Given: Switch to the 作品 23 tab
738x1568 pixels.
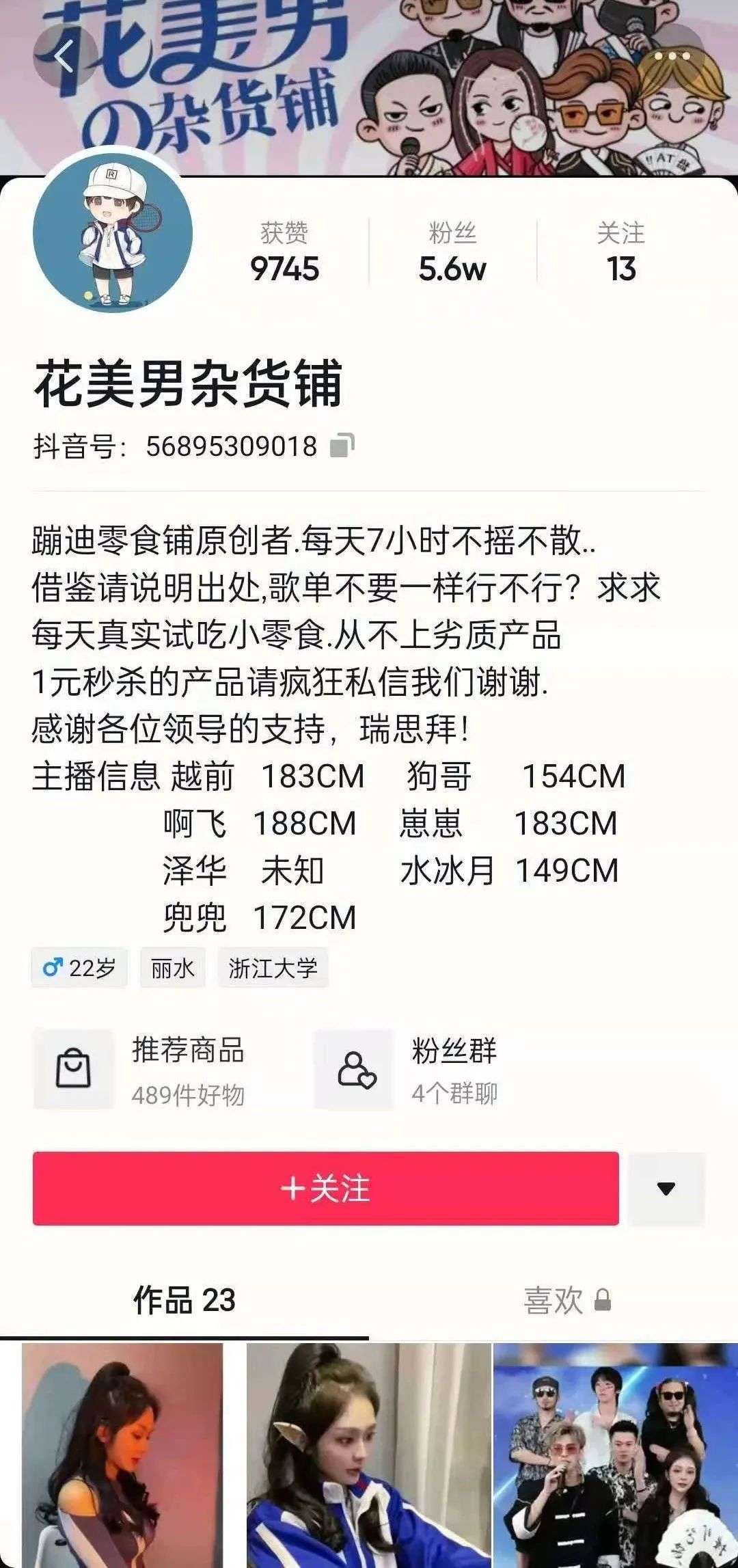Looking at the screenshot, I should (x=184, y=1300).
